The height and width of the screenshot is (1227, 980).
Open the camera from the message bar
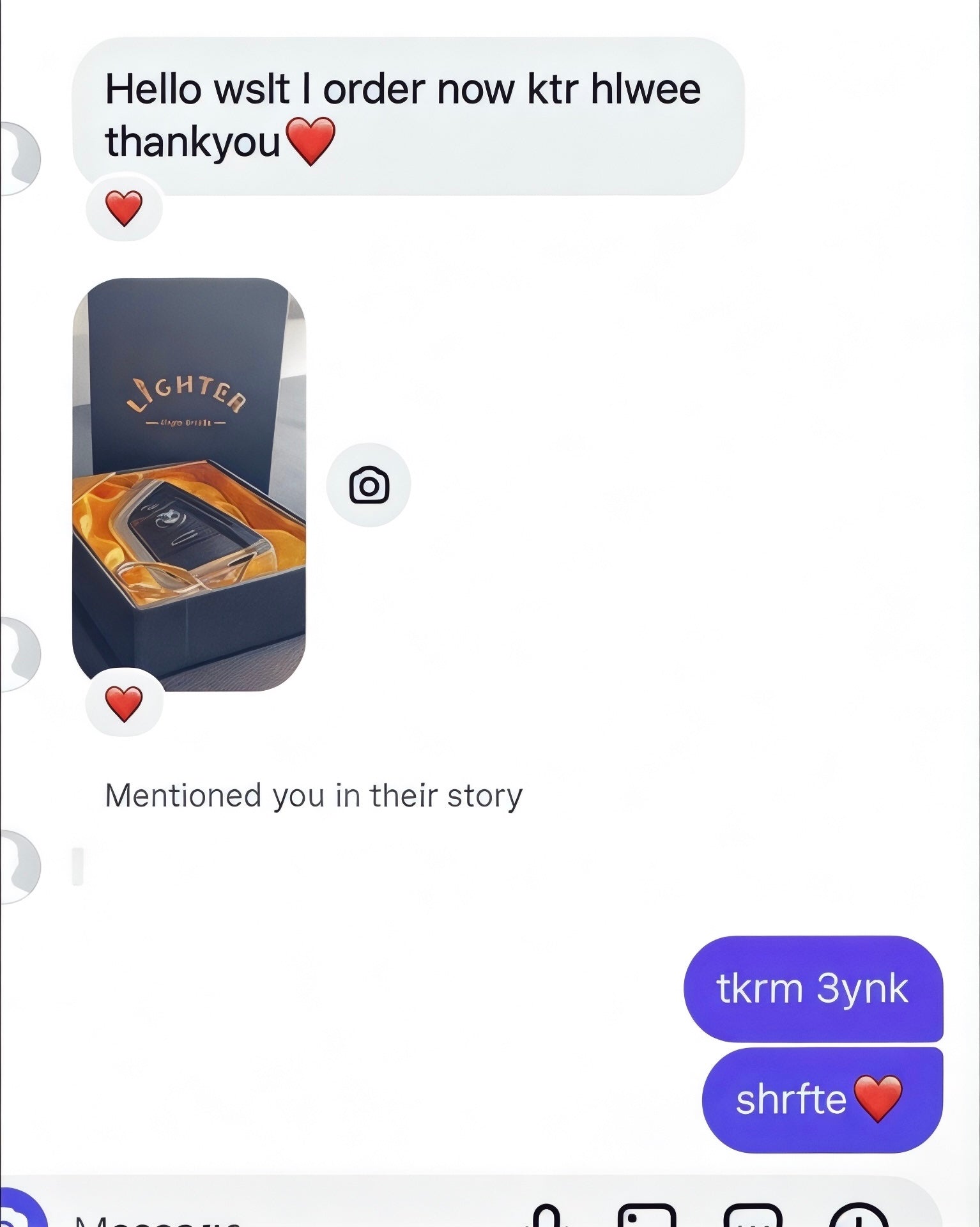coord(19,1214)
